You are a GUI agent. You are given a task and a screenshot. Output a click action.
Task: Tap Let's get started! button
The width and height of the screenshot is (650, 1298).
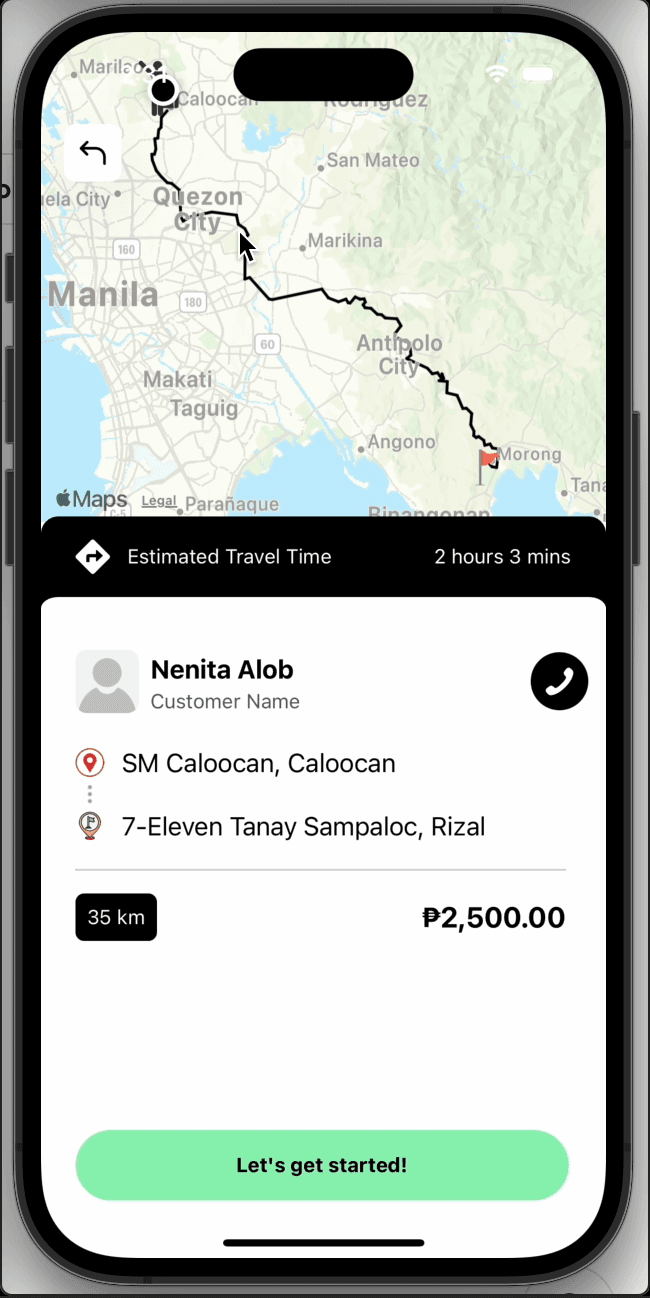322,1165
